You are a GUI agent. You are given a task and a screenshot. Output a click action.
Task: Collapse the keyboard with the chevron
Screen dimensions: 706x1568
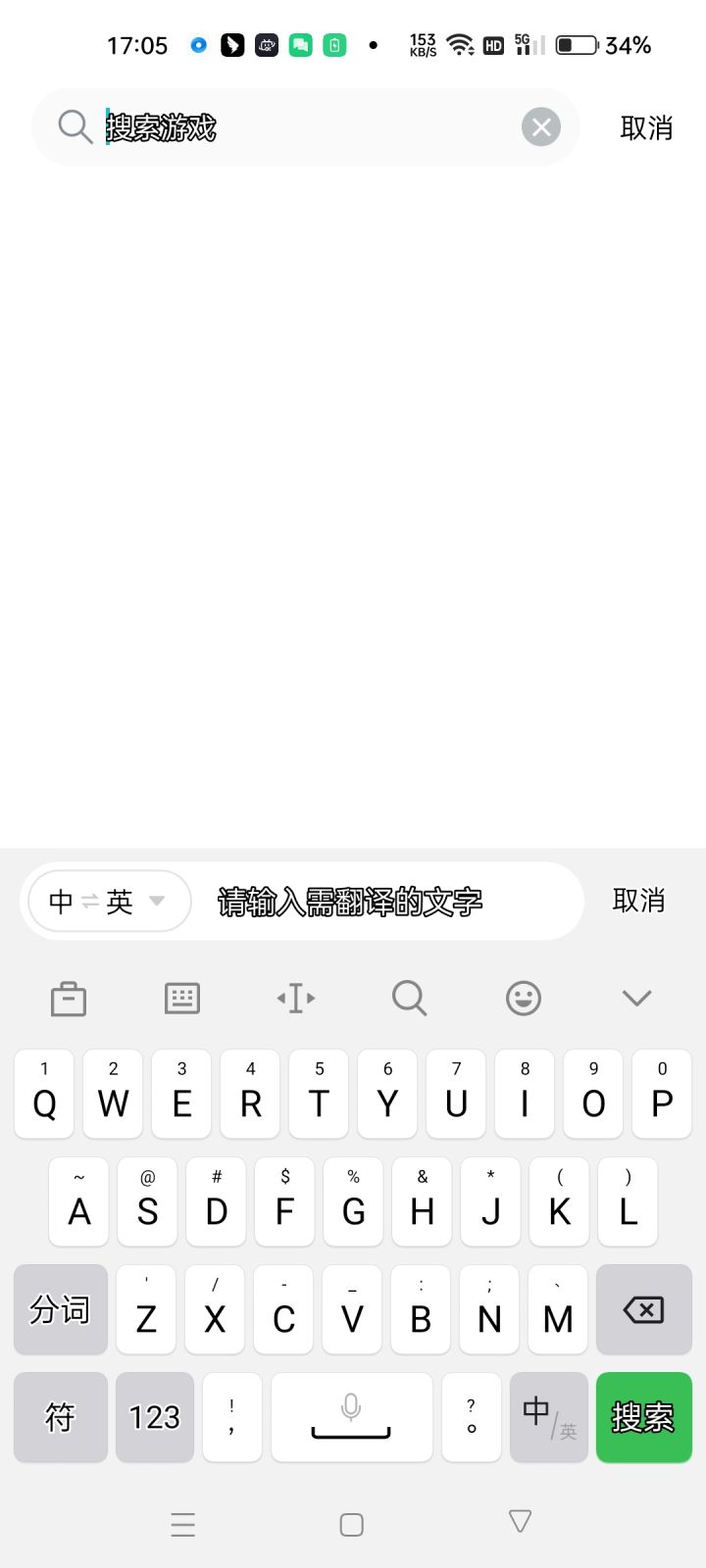pyautogui.click(x=636, y=998)
